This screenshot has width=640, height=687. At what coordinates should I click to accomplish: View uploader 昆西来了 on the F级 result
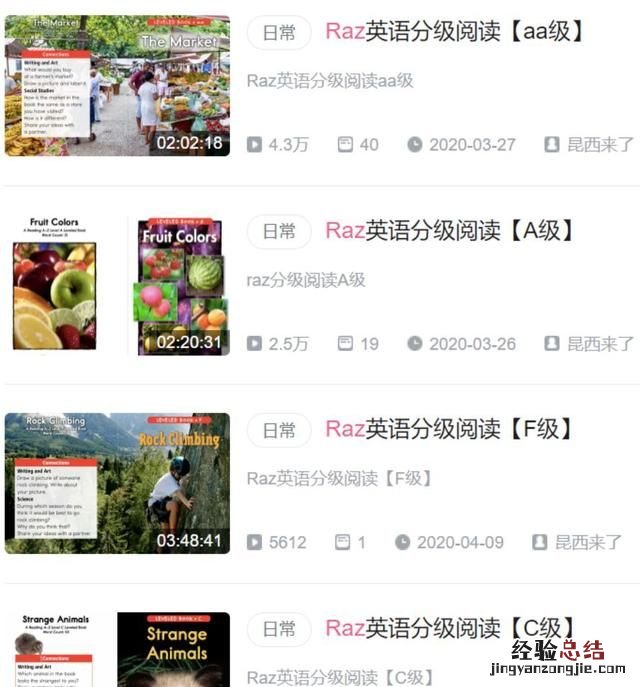[x=587, y=542]
